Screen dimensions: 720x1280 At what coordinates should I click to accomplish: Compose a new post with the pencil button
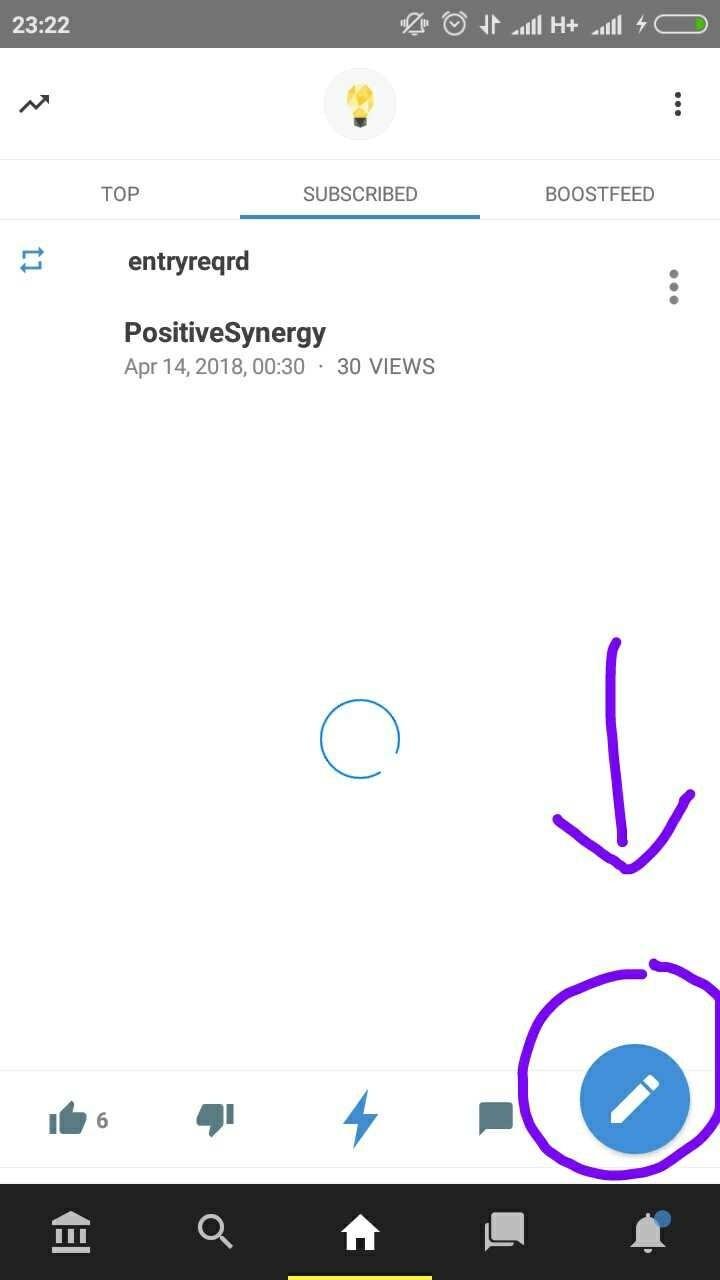(x=635, y=1099)
